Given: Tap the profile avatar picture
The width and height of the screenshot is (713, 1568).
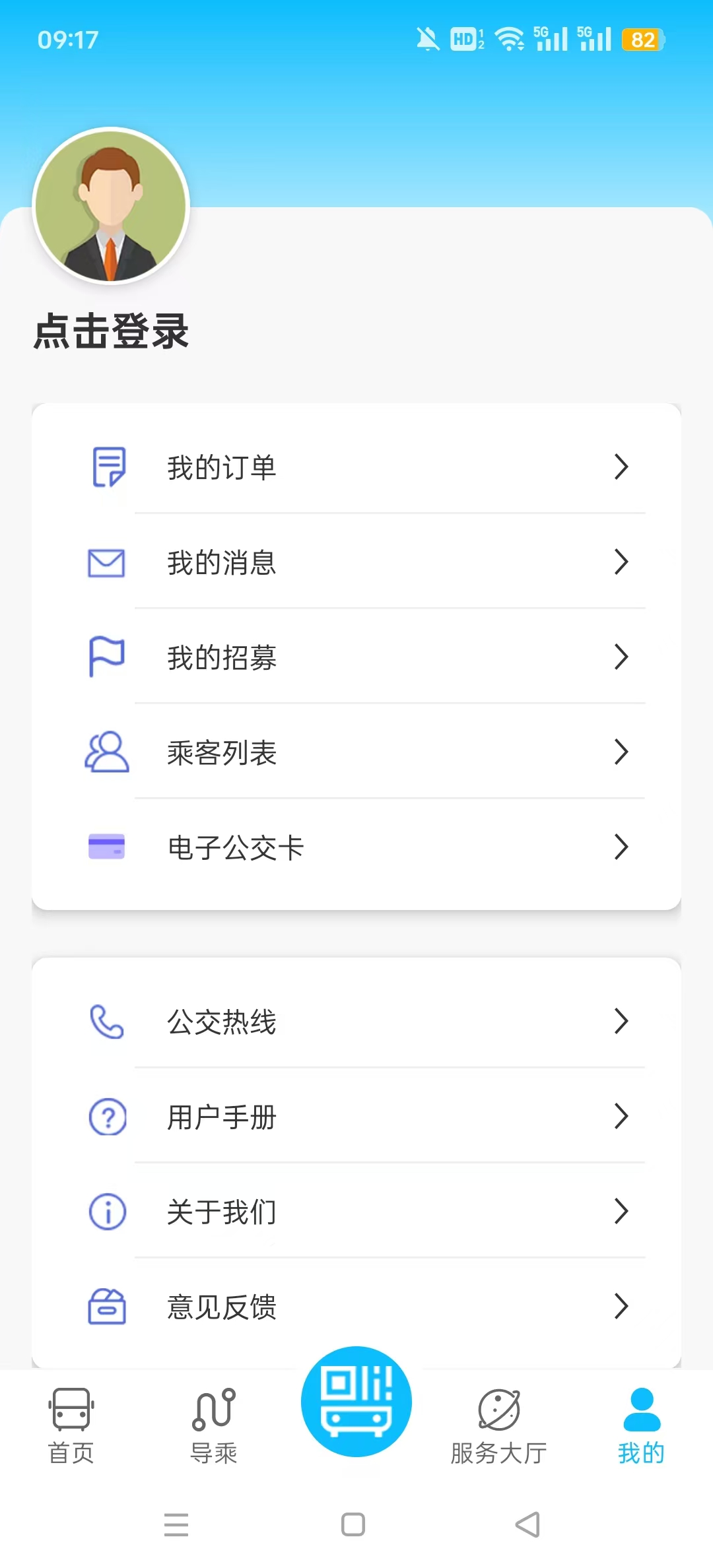Looking at the screenshot, I should 111,206.
